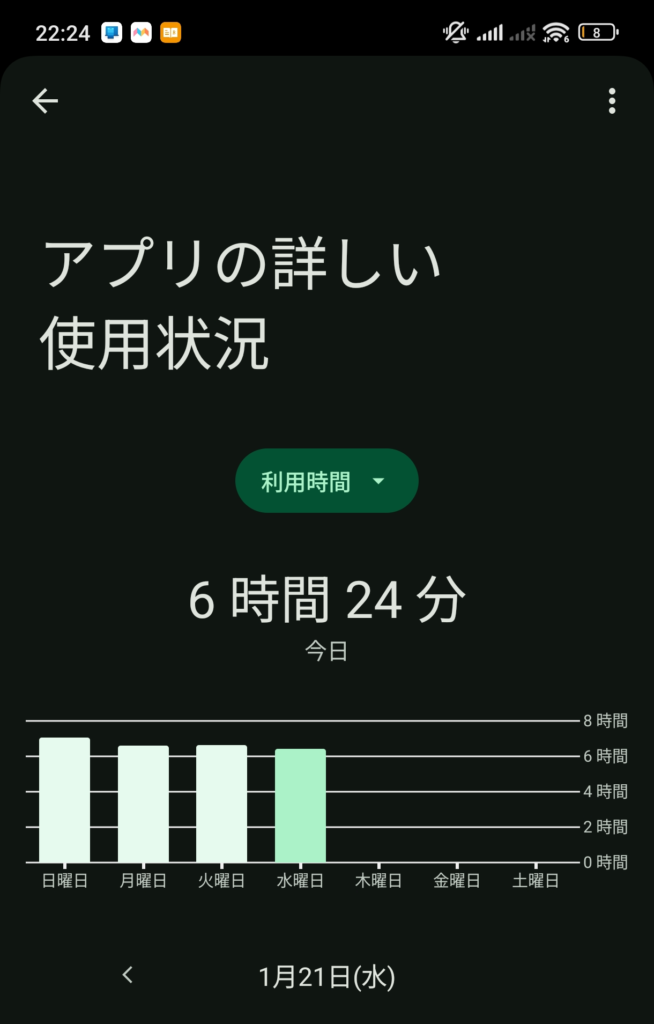This screenshot has width=654, height=1024.
Task: Go back using the arrow icon
Action: [x=45, y=100]
